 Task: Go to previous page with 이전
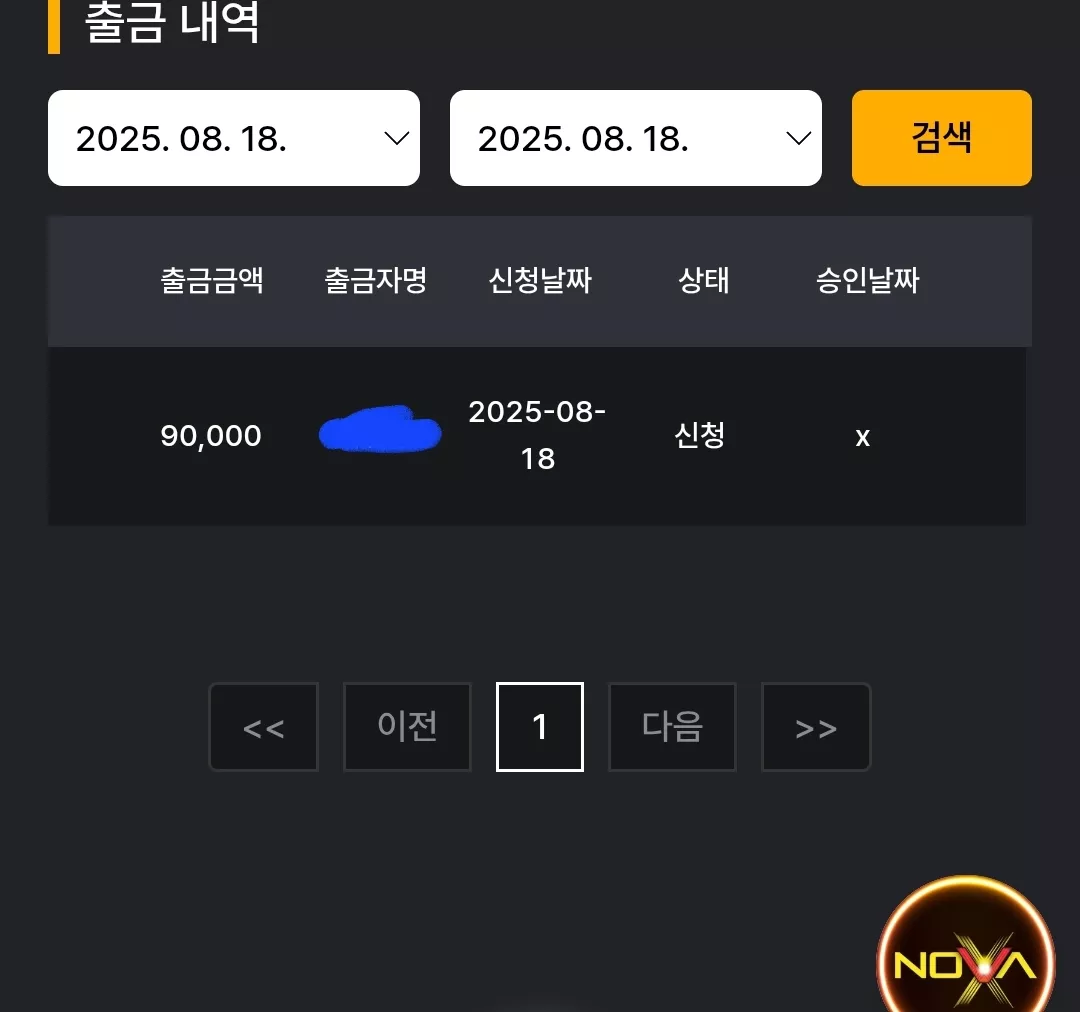pyautogui.click(x=407, y=727)
